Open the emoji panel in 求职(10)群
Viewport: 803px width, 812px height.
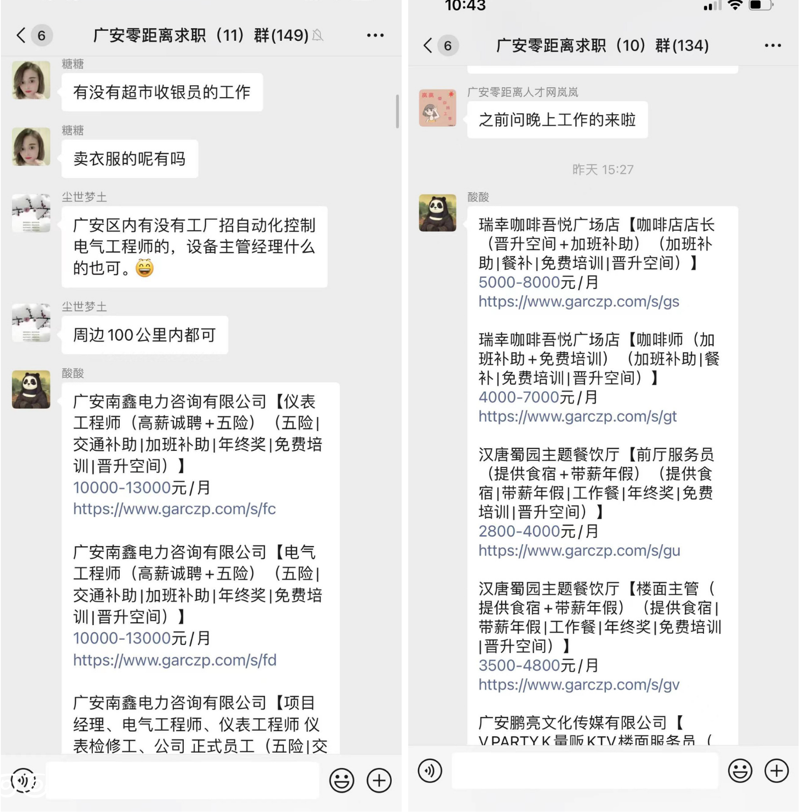click(x=740, y=770)
